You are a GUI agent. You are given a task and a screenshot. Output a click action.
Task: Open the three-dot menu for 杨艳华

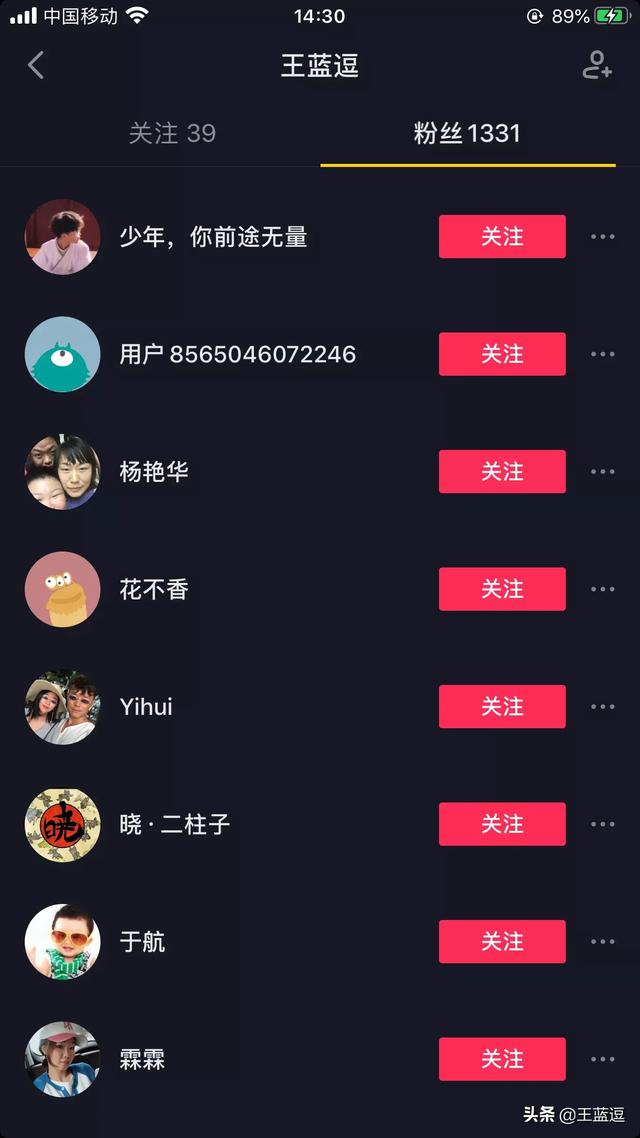pyautogui.click(x=602, y=472)
